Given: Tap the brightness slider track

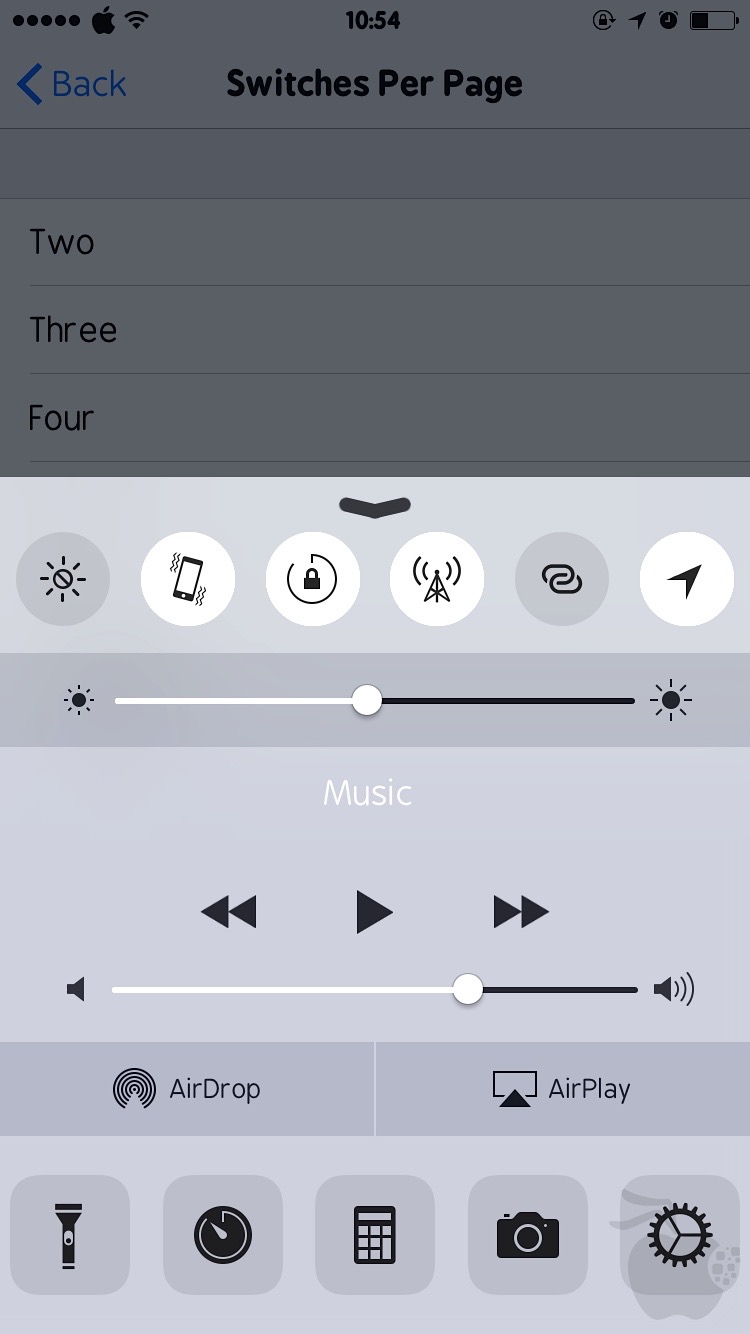Looking at the screenshot, I should click(x=500, y=701).
